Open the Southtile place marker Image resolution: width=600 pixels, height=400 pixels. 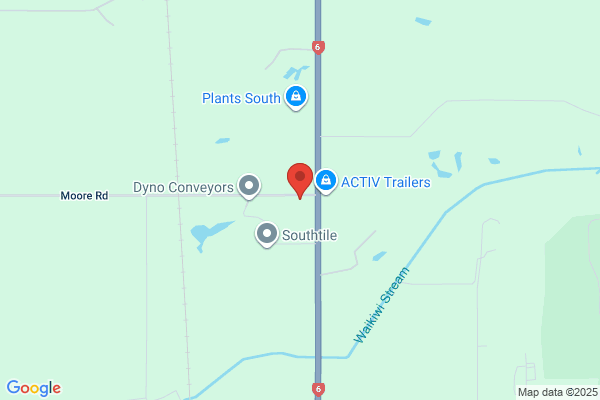click(x=267, y=234)
